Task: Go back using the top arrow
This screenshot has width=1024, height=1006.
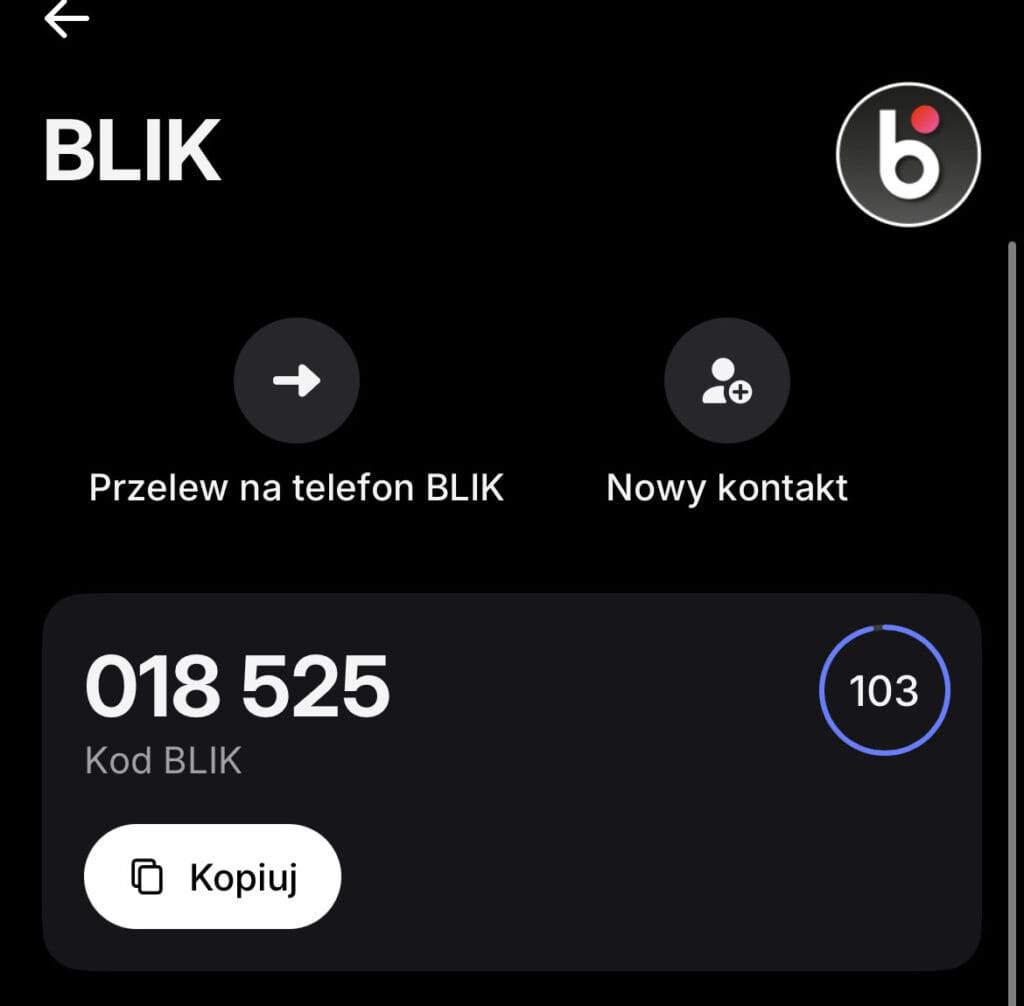Action: click(67, 18)
